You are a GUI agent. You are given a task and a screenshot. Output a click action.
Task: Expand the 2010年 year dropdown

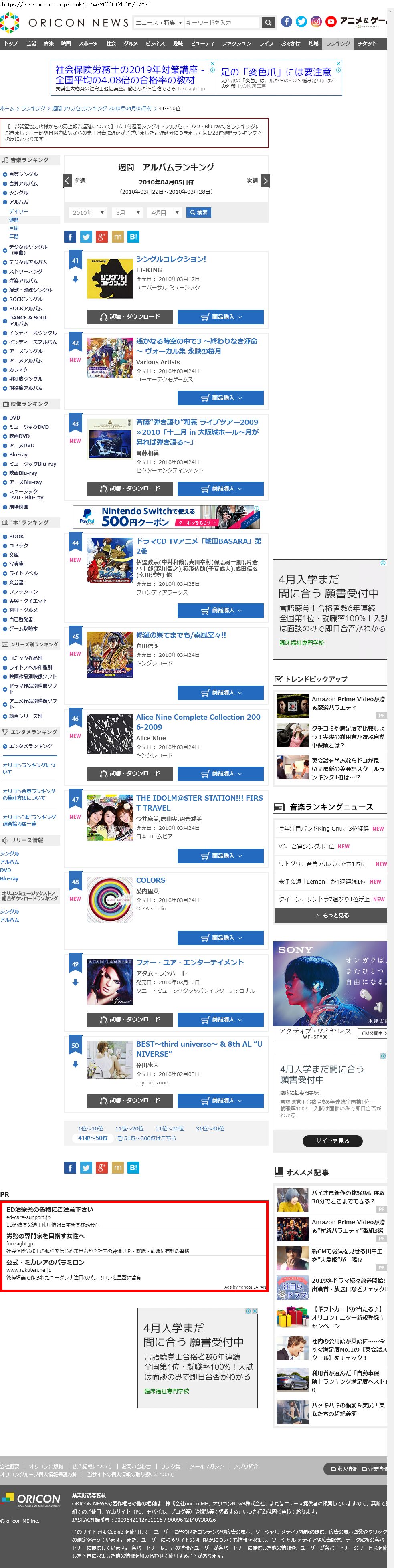tap(88, 212)
